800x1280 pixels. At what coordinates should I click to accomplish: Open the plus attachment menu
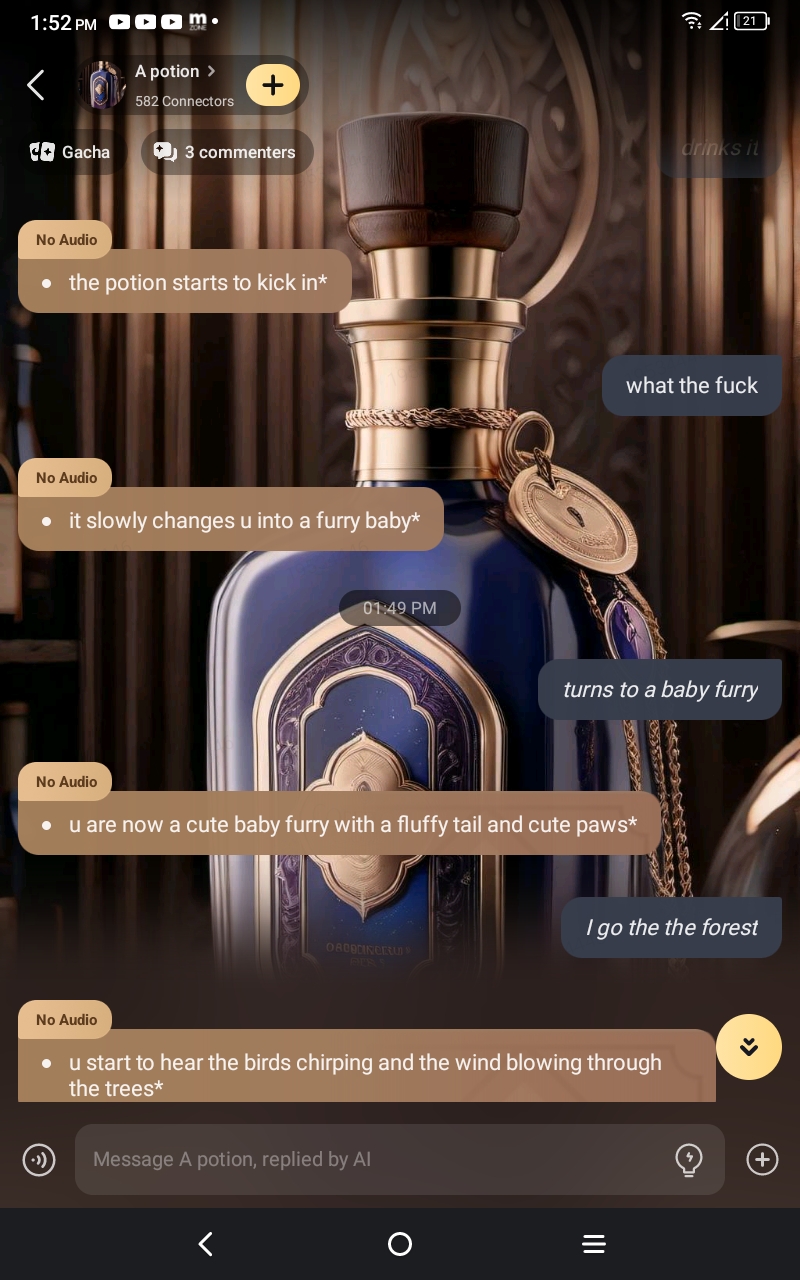coord(762,1160)
